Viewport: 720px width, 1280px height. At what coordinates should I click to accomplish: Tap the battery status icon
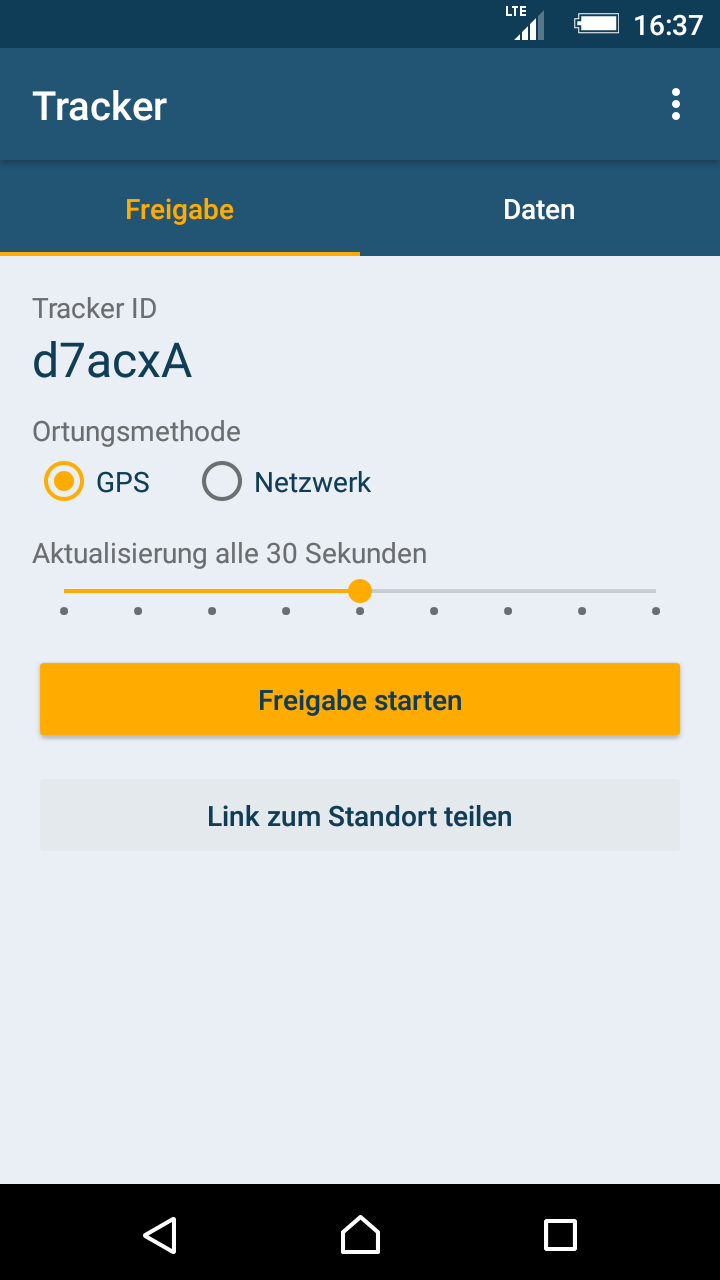coord(597,24)
